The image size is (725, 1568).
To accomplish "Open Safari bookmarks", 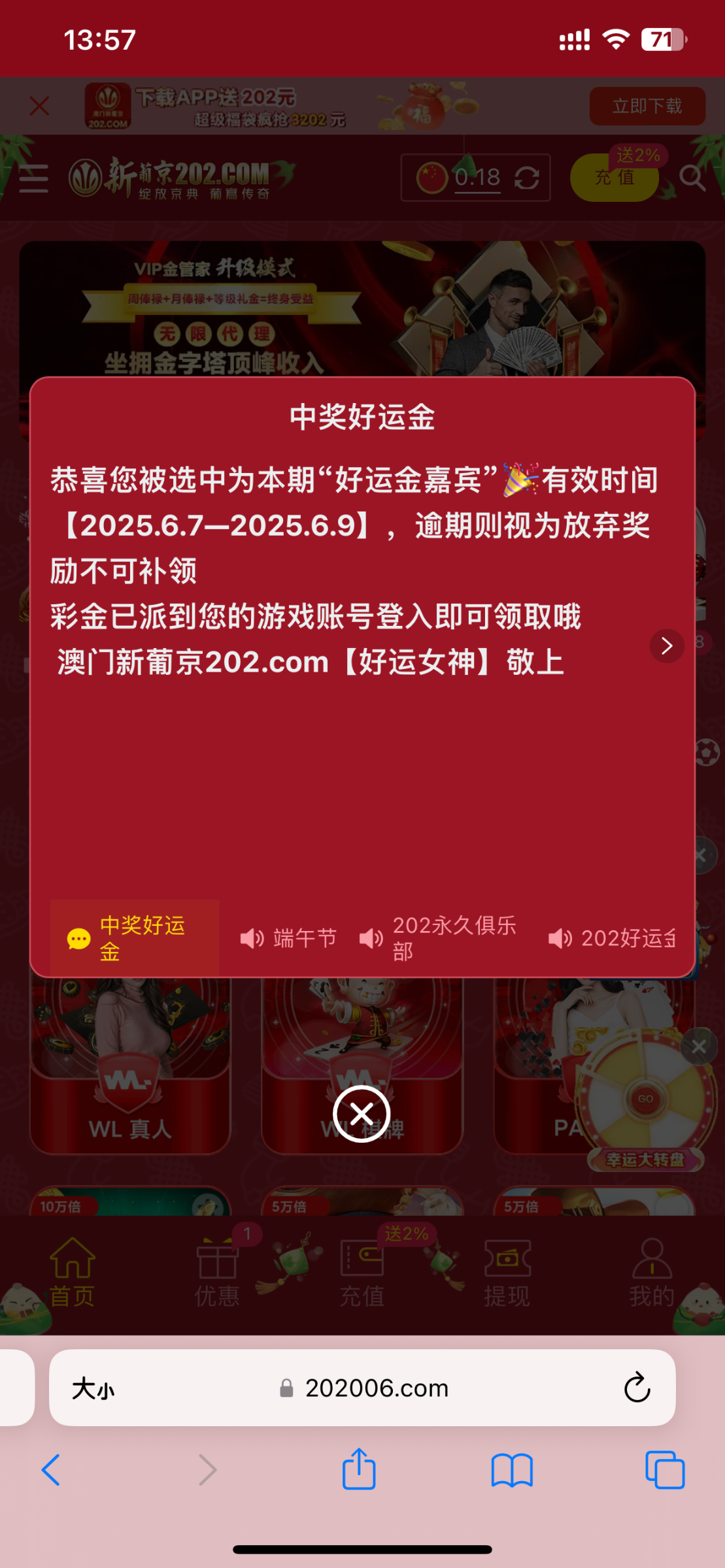I will [x=512, y=1471].
